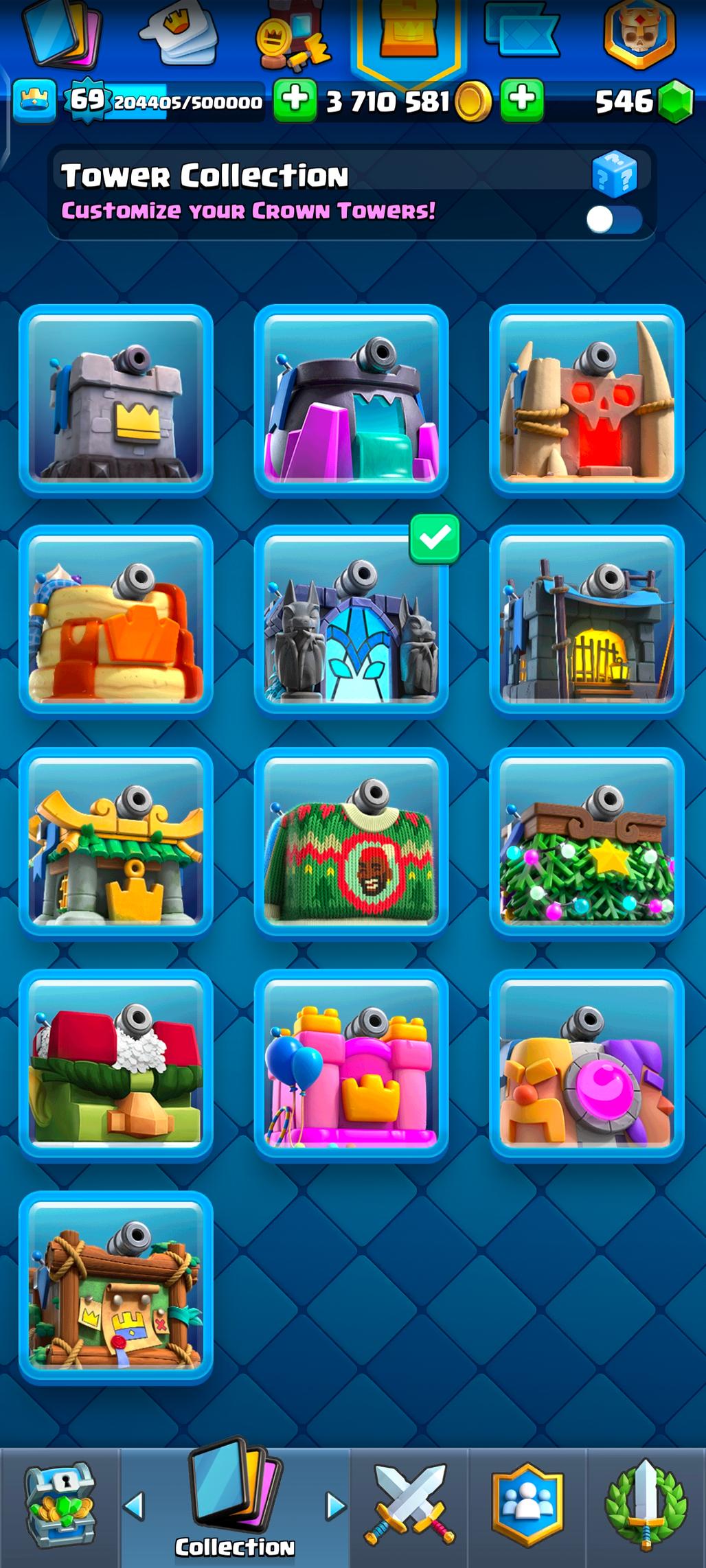Pick the pancake stack tower skin
Image resolution: width=706 pixels, height=1568 pixels.
(x=116, y=621)
